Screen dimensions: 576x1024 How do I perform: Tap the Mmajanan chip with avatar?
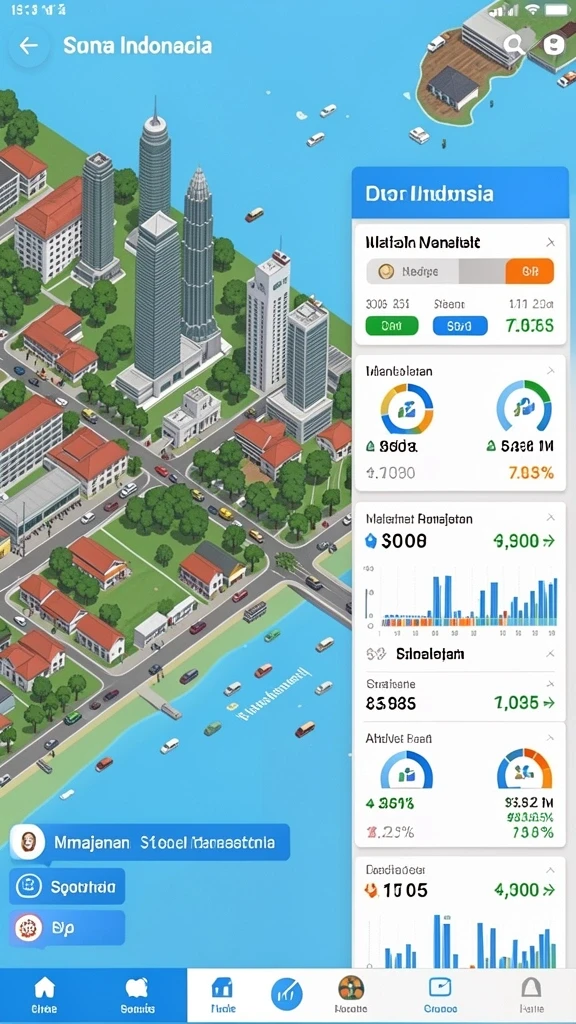tap(150, 842)
